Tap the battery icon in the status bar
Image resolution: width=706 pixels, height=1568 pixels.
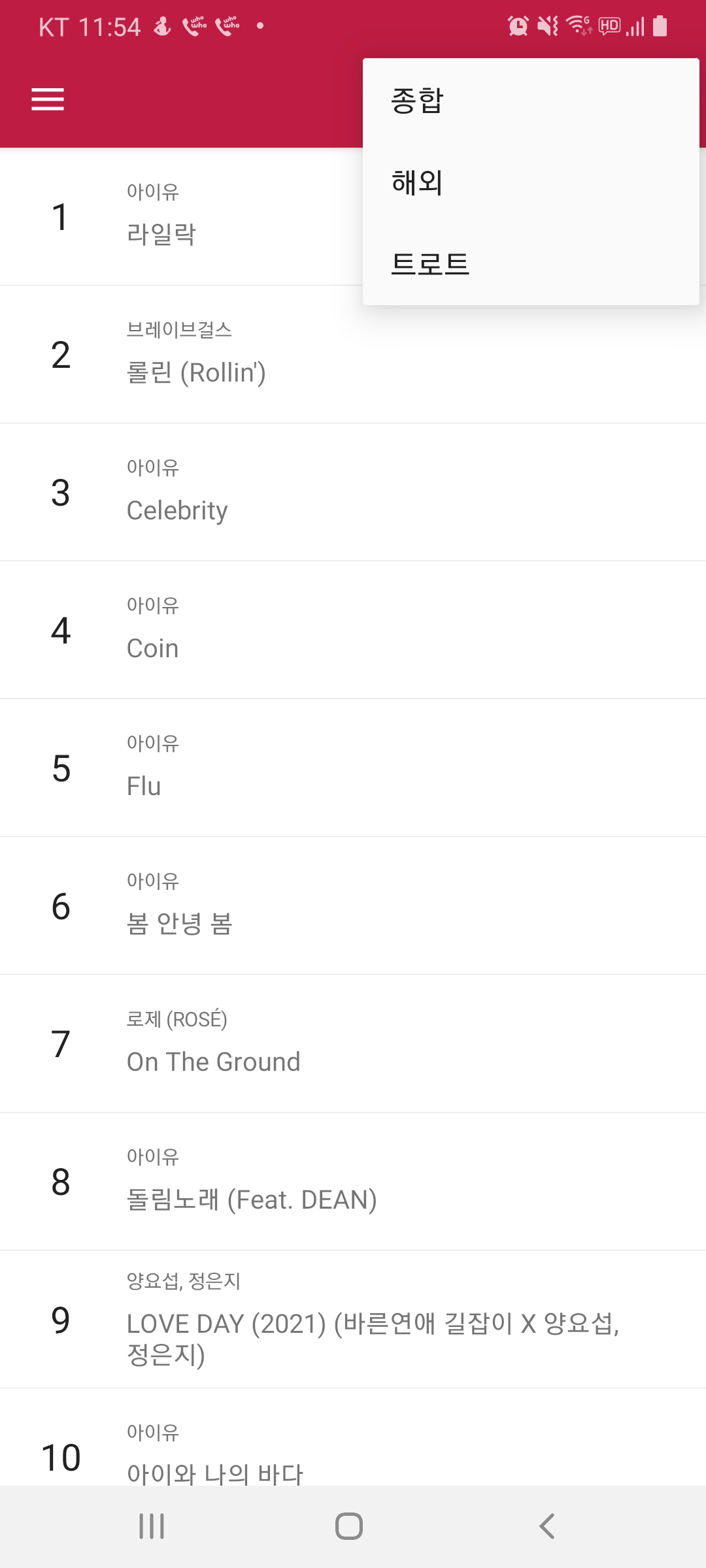tap(660, 26)
